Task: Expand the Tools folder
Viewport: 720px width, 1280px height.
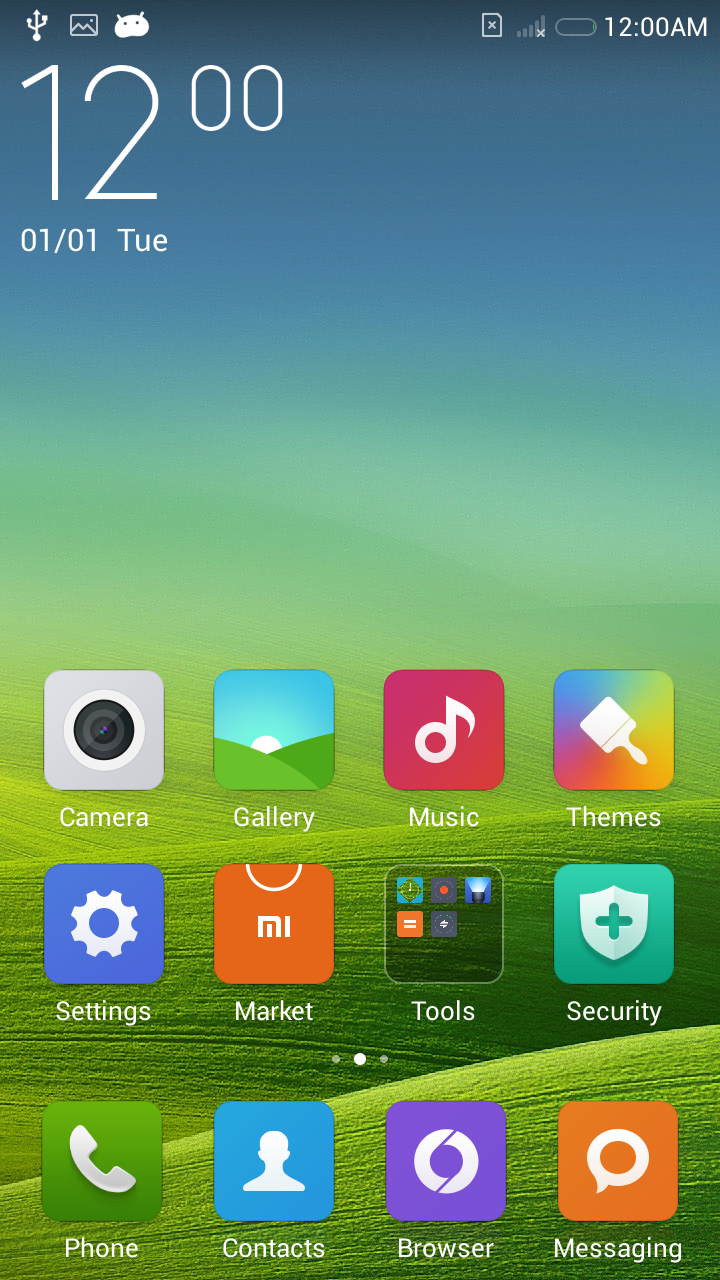Action: click(444, 924)
